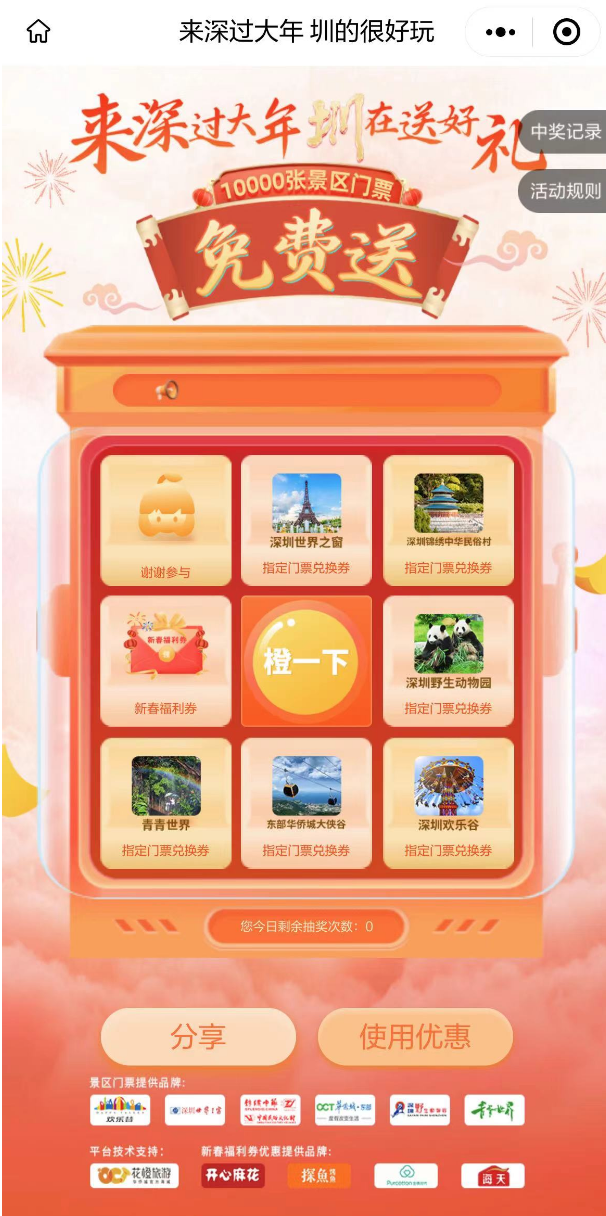This screenshot has width=606, height=1216.
Task: Go to the mini program home icon
Action: click(38, 32)
